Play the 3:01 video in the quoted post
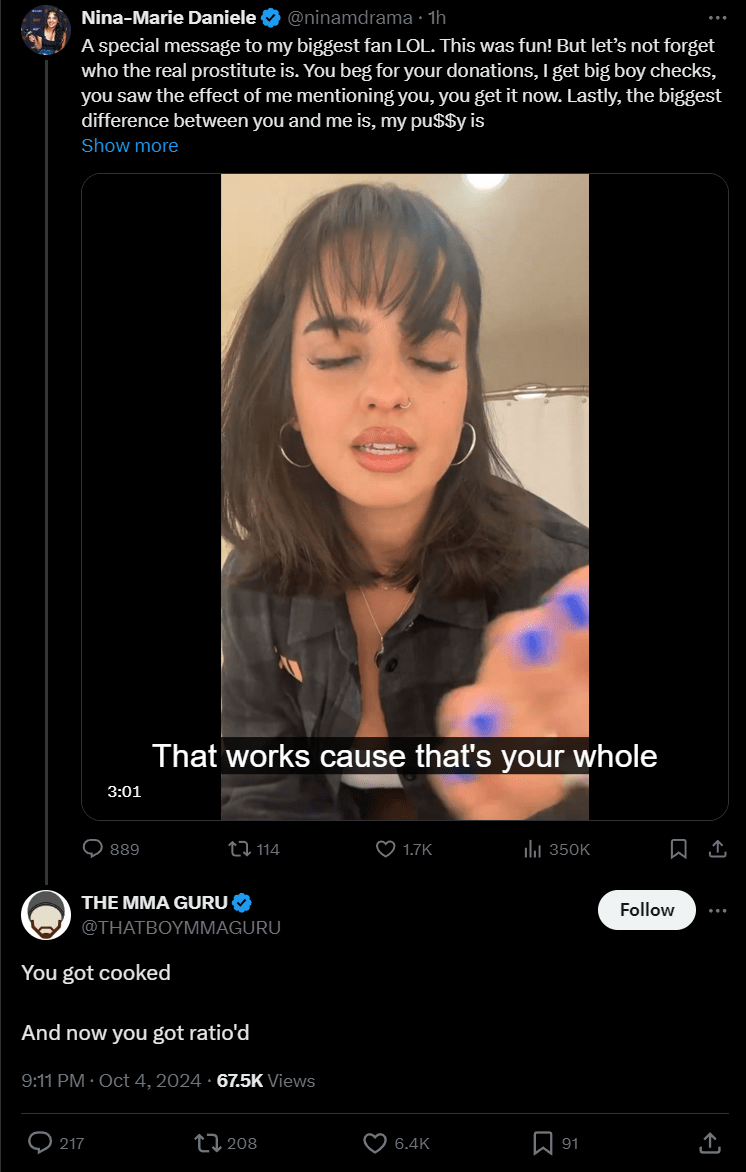 (404, 496)
